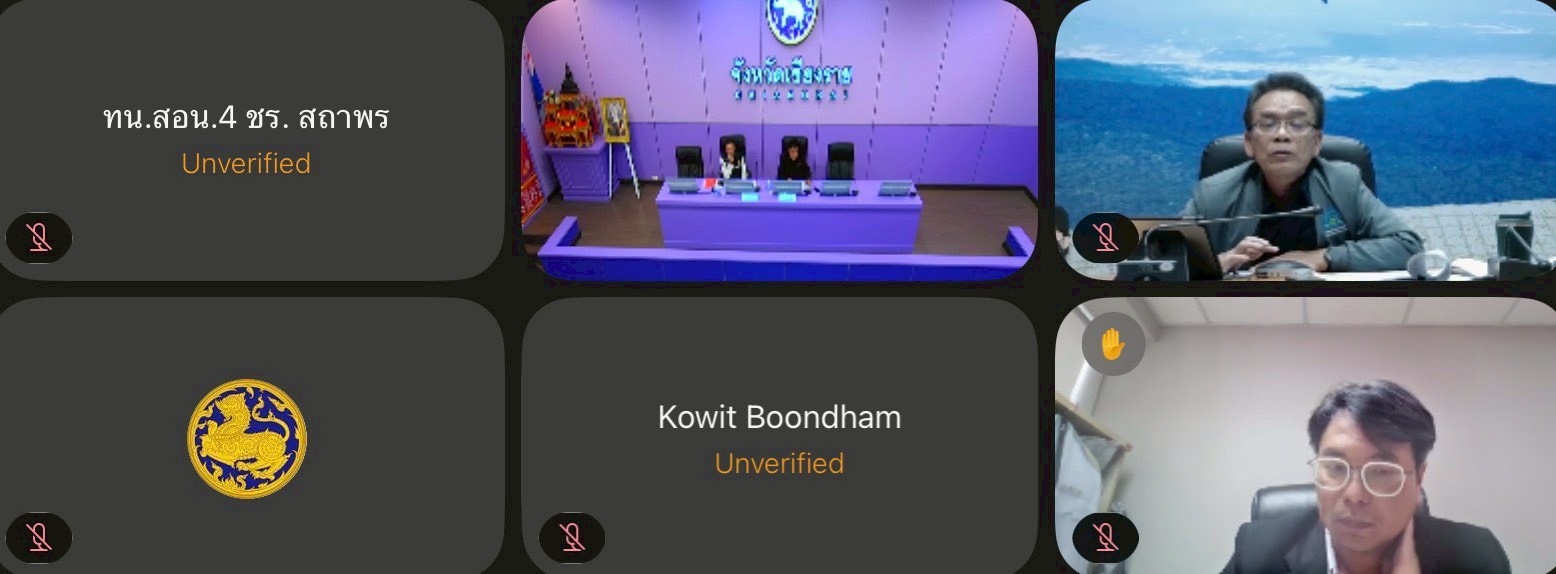Select the Kowit Boondham participant tile
Viewport: 1556px width, 574px height.
click(779, 438)
